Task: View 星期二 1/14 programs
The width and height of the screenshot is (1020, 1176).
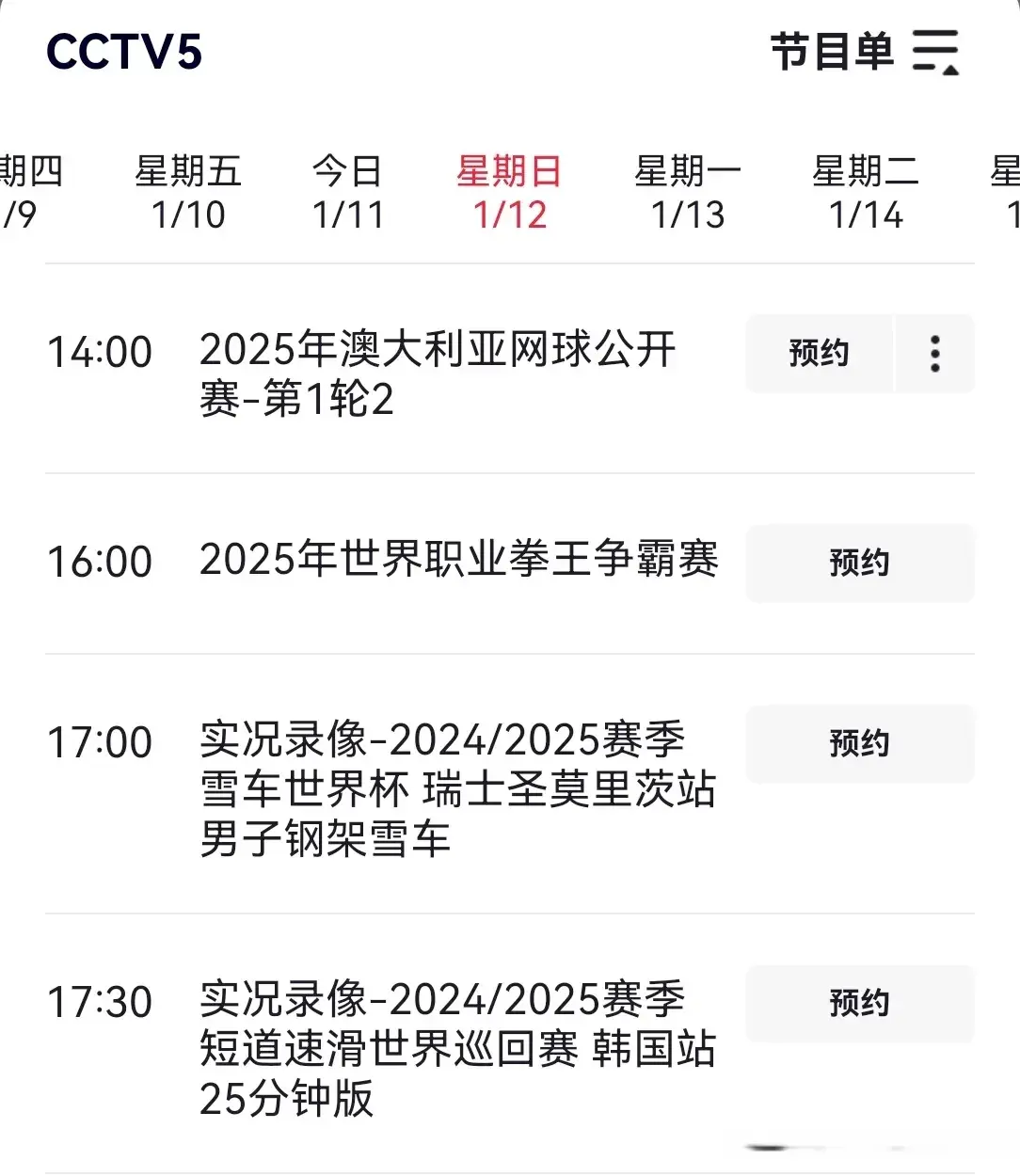Action: coord(866,193)
